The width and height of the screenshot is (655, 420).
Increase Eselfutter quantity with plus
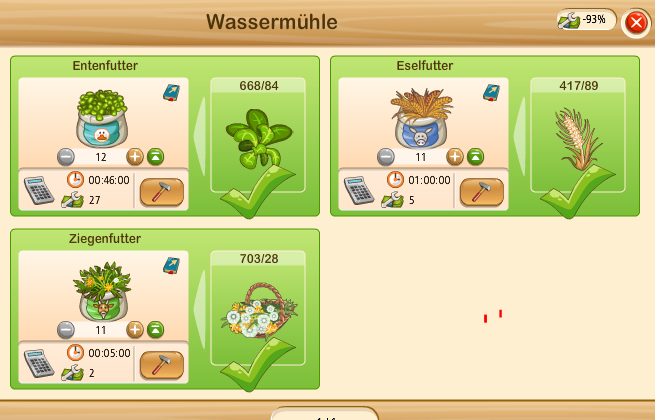click(x=455, y=157)
